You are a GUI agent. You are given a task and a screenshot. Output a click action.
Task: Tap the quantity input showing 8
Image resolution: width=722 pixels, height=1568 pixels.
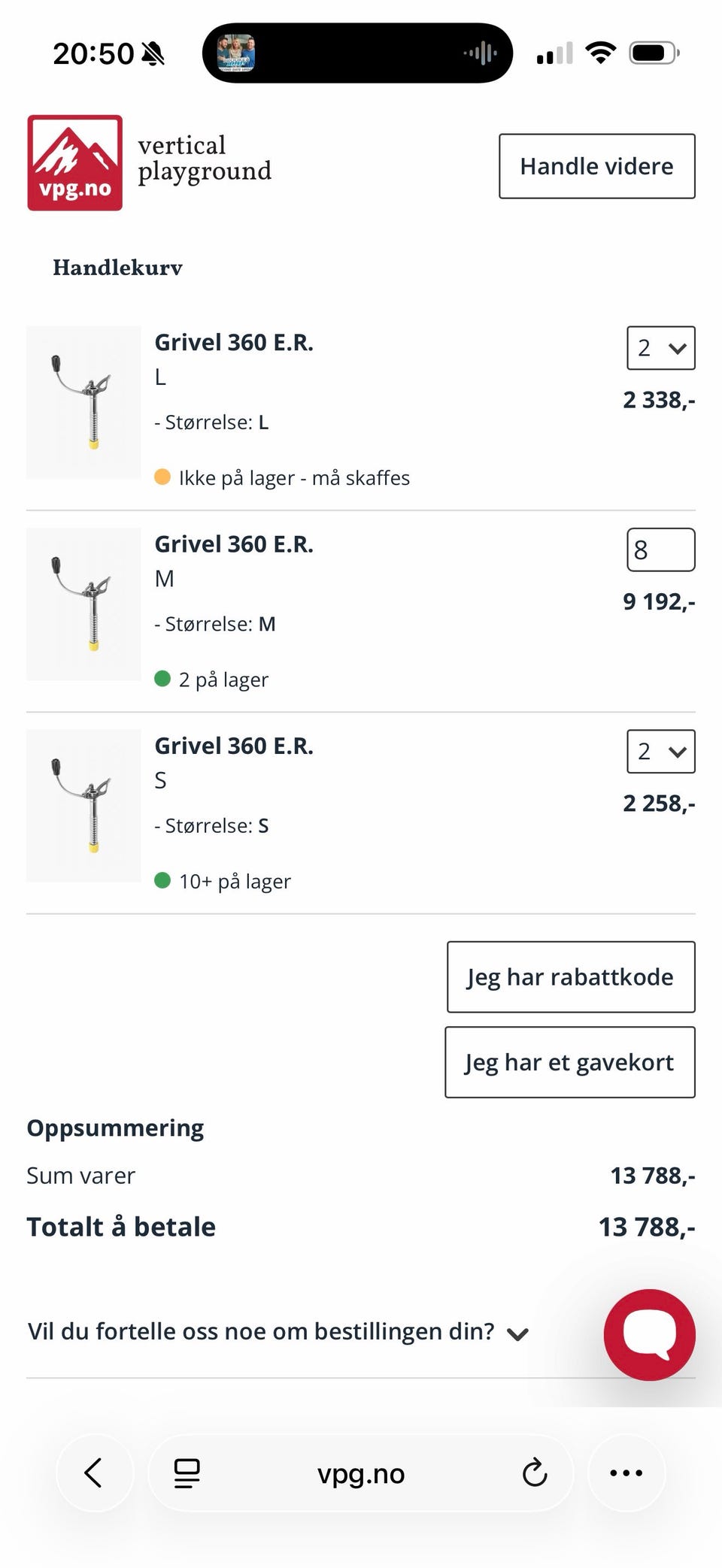click(660, 549)
